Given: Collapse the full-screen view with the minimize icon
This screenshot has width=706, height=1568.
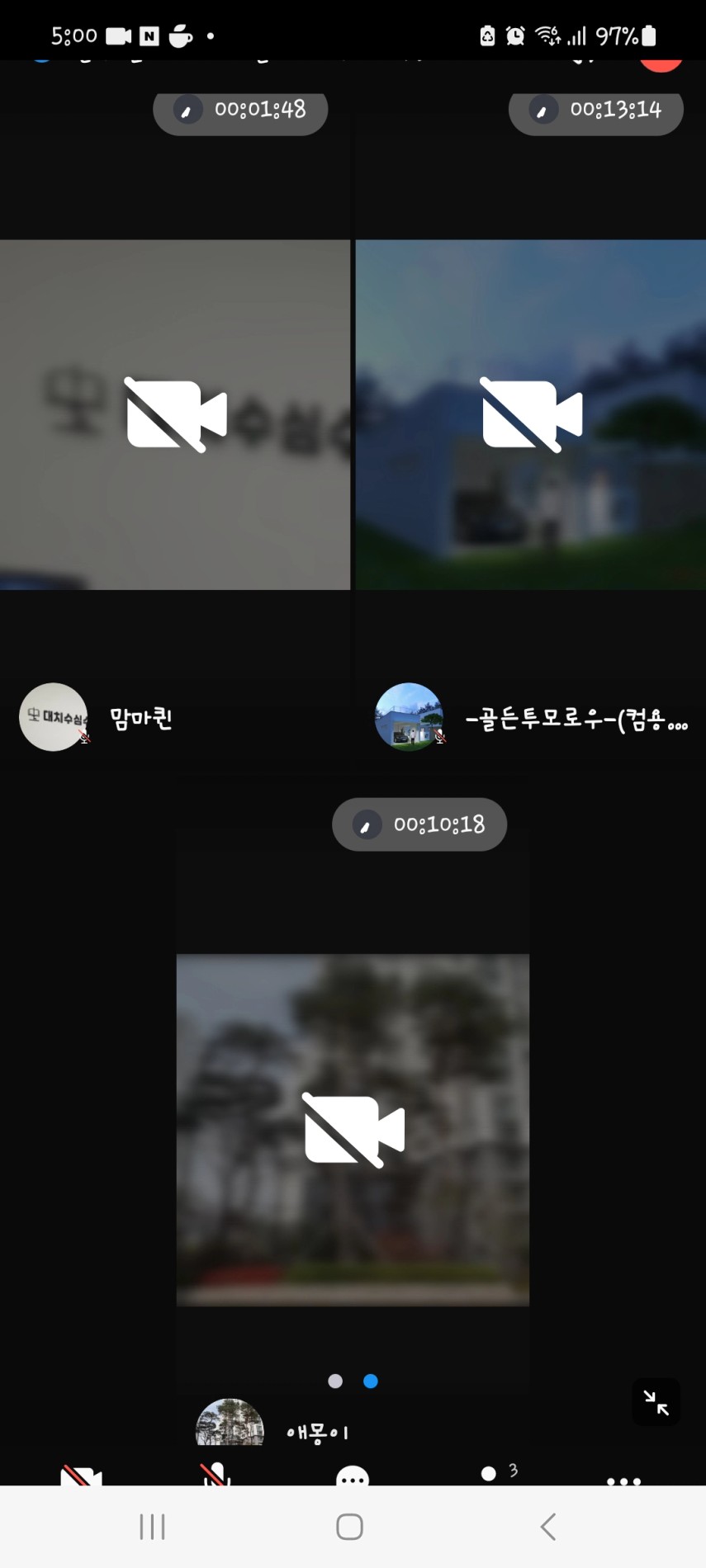Looking at the screenshot, I should click(x=656, y=1402).
